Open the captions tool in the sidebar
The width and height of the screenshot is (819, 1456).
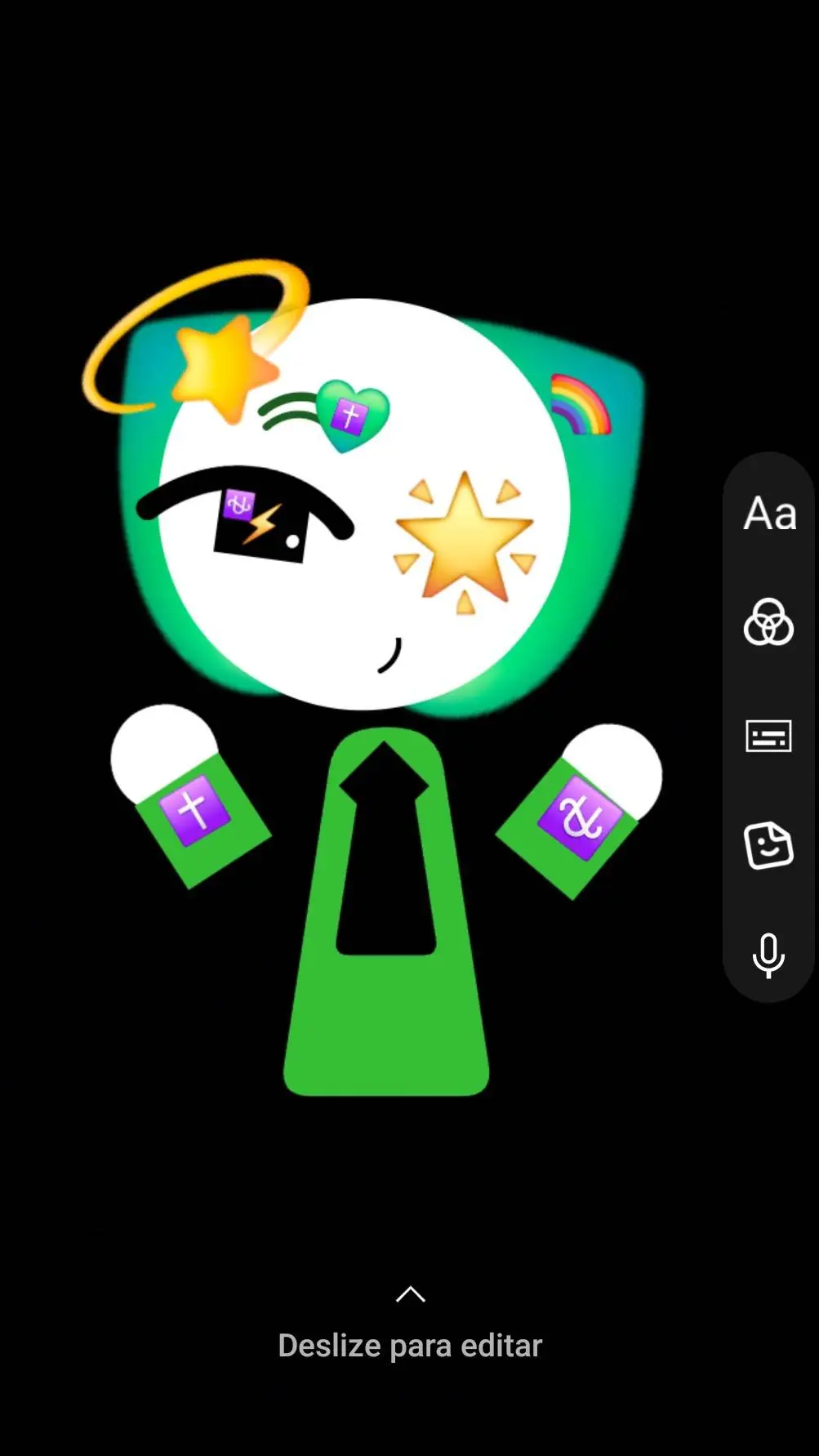[x=768, y=734]
